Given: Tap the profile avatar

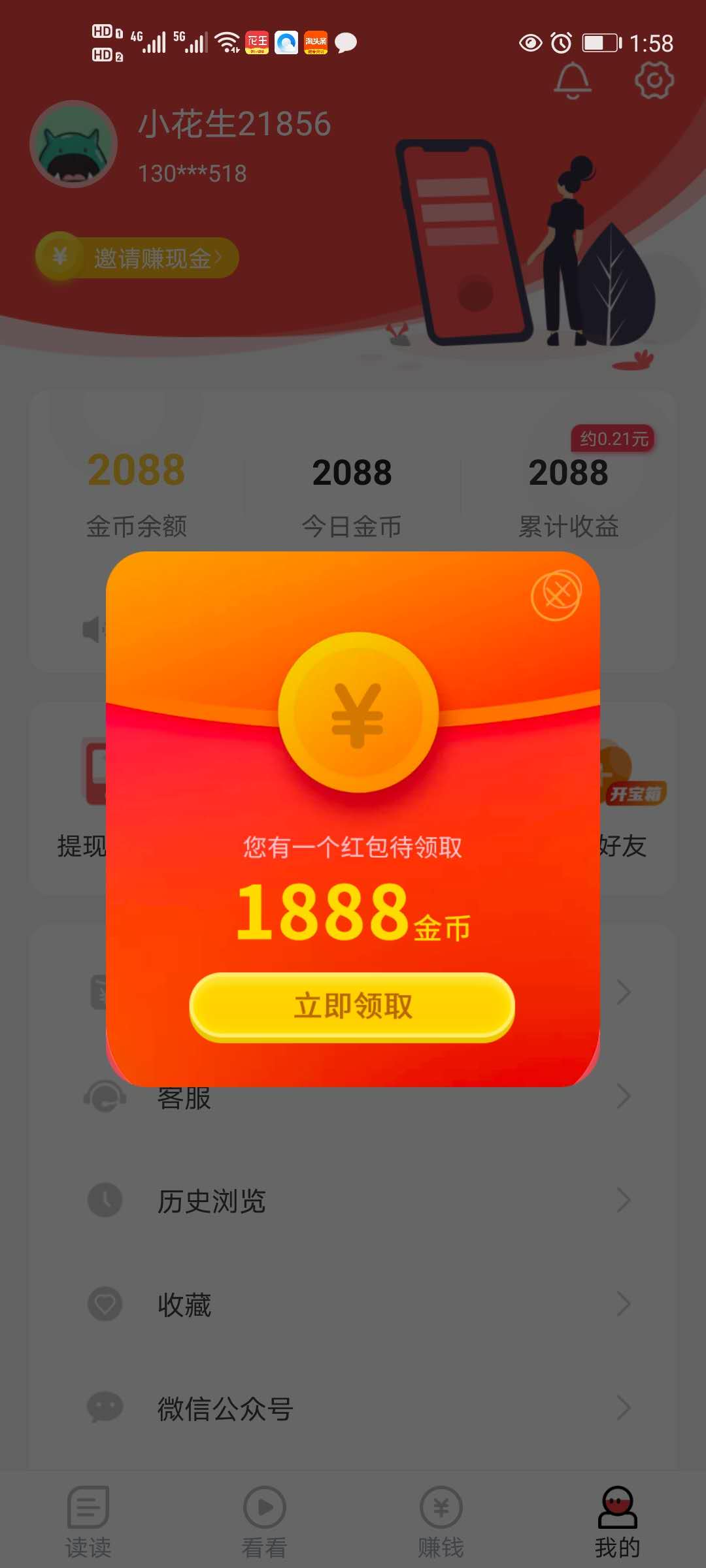Looking at the screenshot, I should 74,144.
